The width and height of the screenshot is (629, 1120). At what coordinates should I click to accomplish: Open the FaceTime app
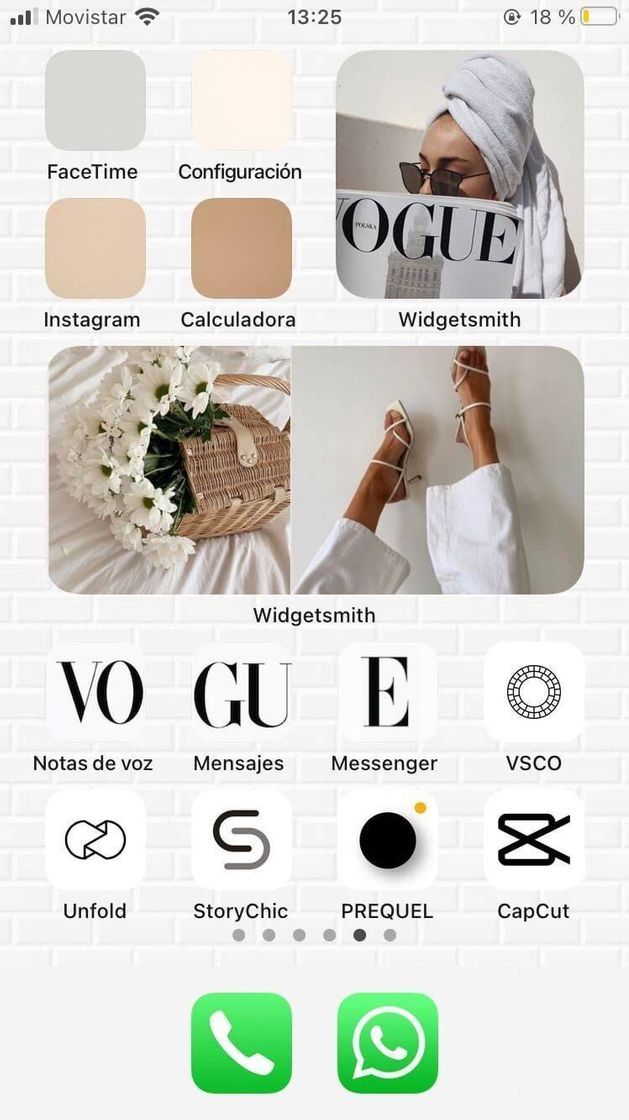coord(95,100)
